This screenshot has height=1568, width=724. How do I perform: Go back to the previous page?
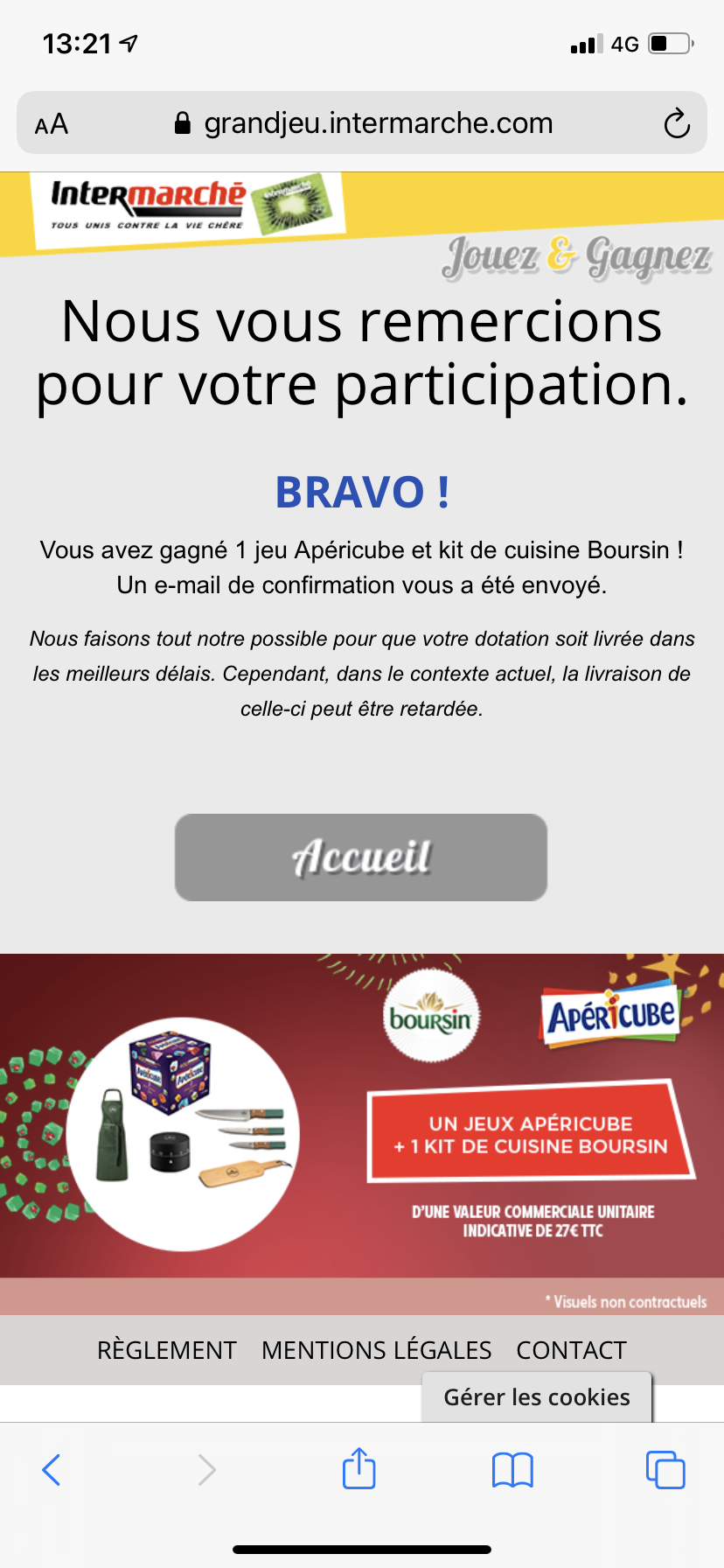click(52, 1470)
